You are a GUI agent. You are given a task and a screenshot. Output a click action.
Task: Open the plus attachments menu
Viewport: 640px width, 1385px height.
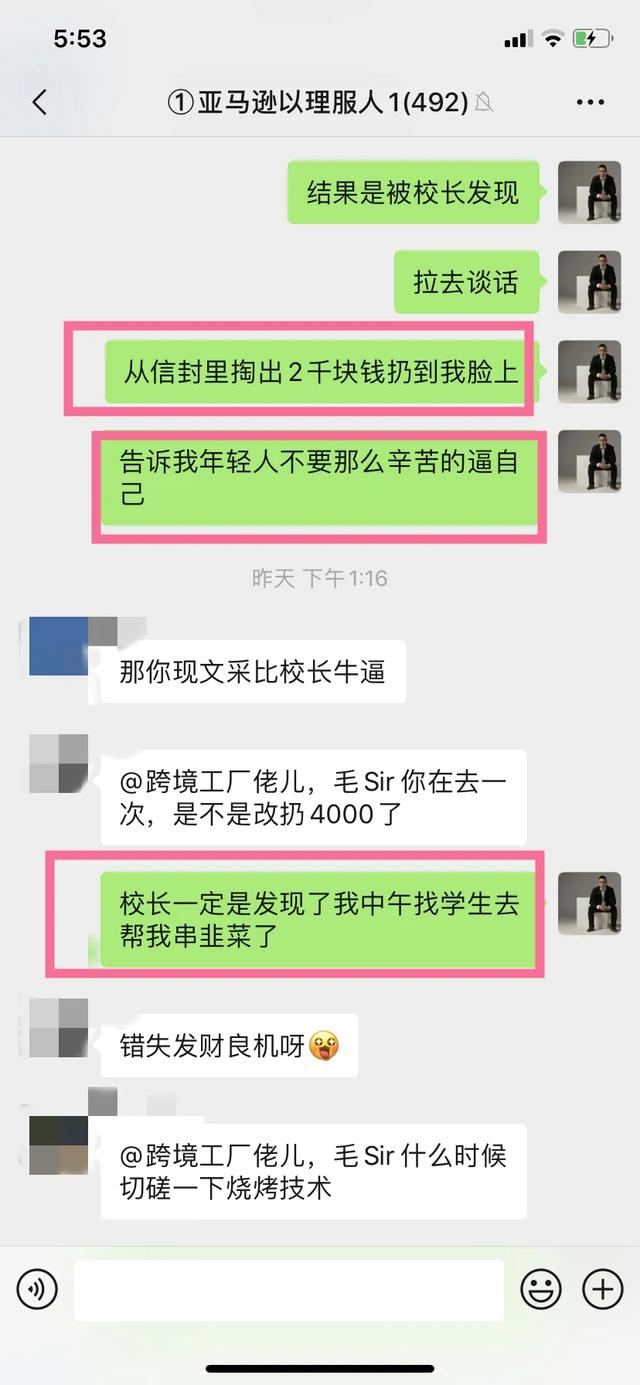point(602,1290)
